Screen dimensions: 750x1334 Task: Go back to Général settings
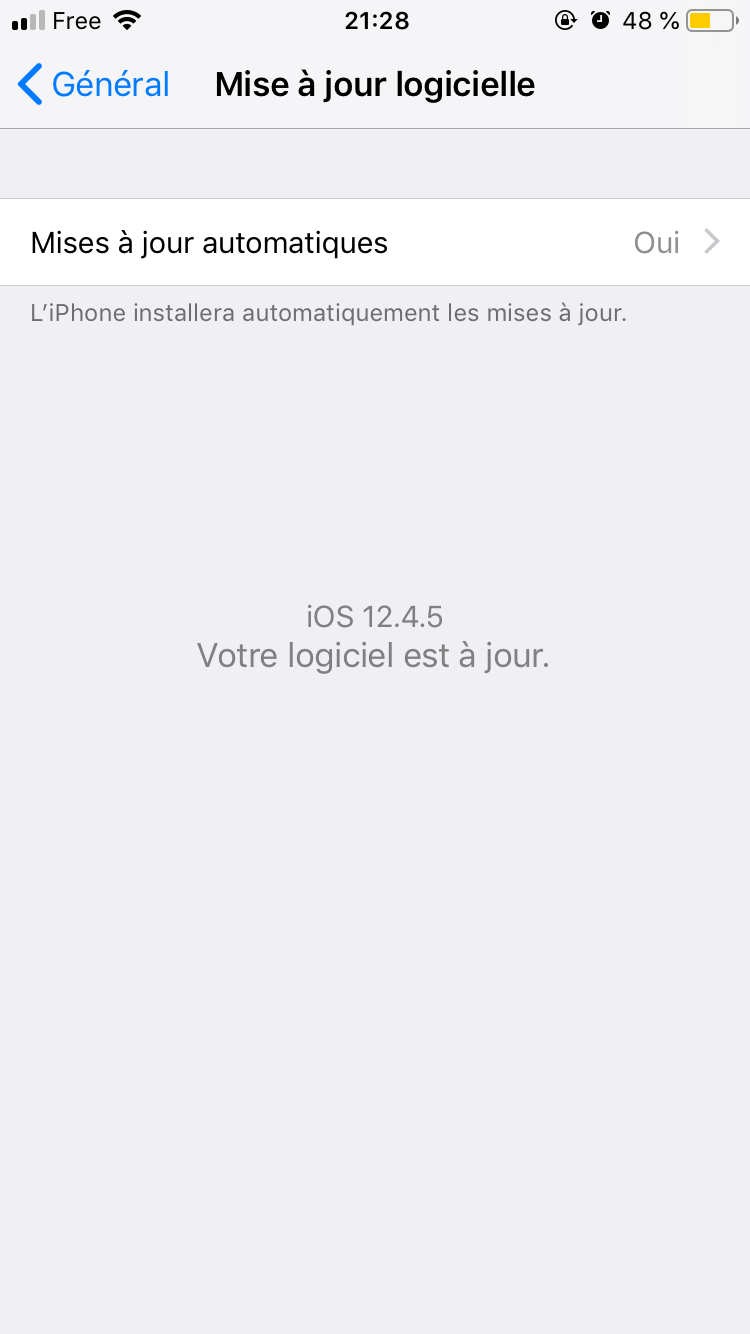(x=94, y=85)
